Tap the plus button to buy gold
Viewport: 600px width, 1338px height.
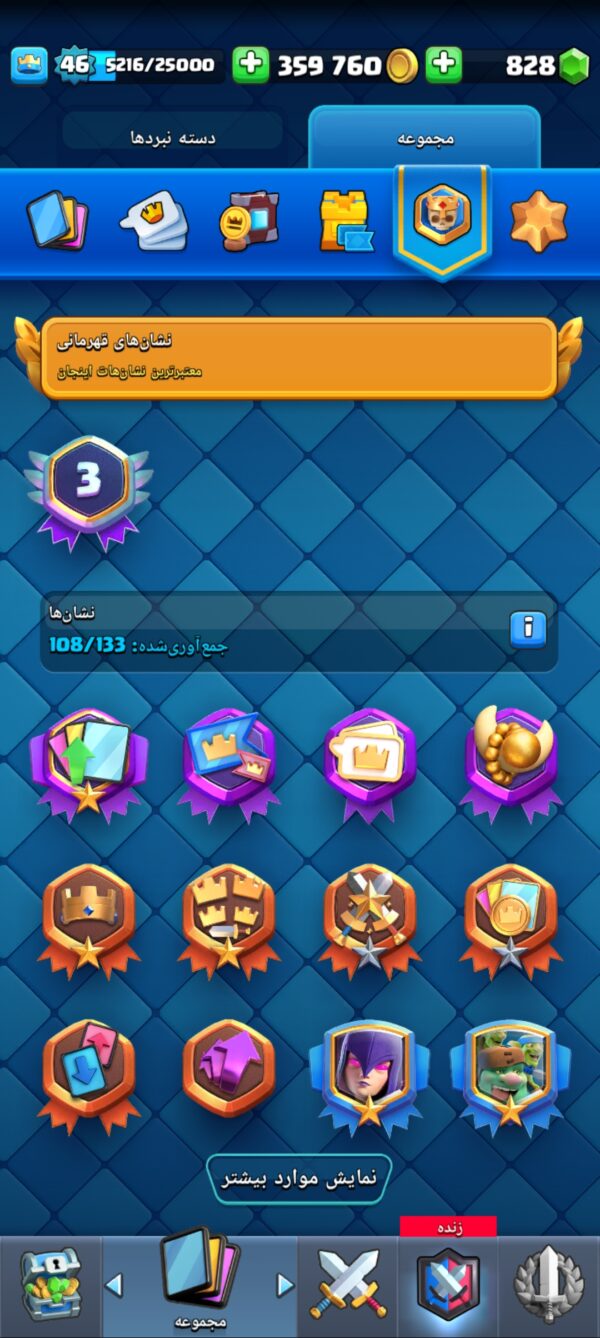251,66
